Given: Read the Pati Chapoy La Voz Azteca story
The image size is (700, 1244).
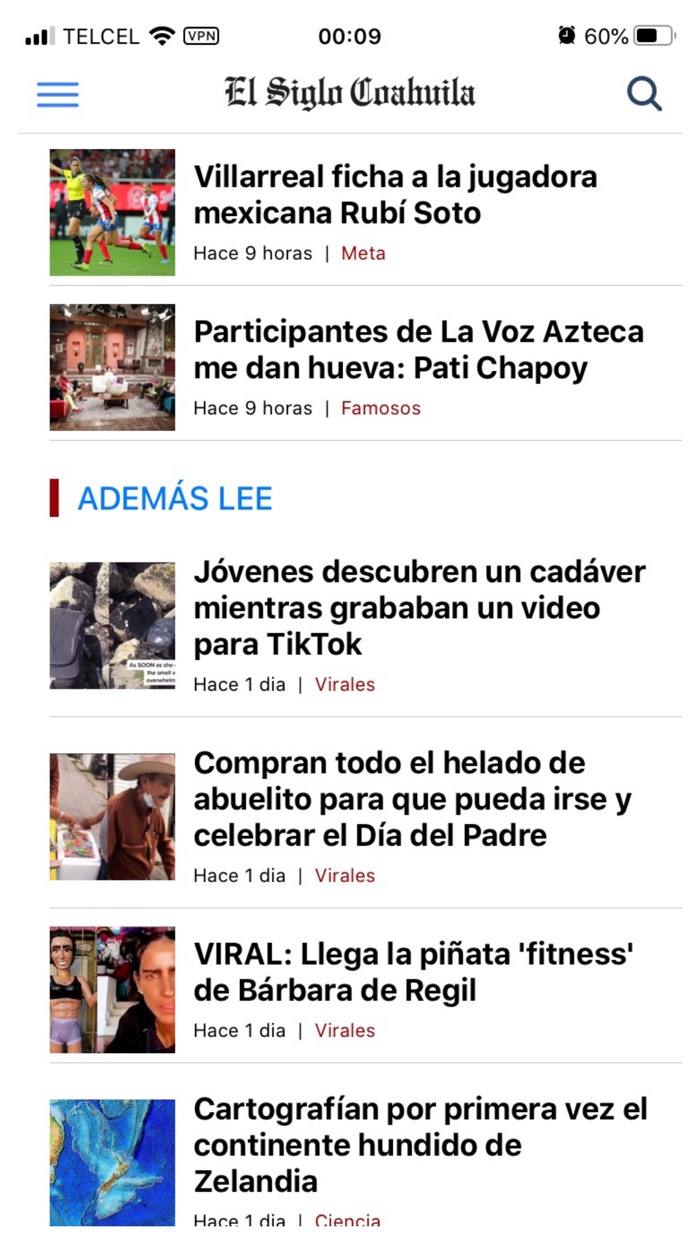Looking at the screenshot, I should click(x=418, y=350).
